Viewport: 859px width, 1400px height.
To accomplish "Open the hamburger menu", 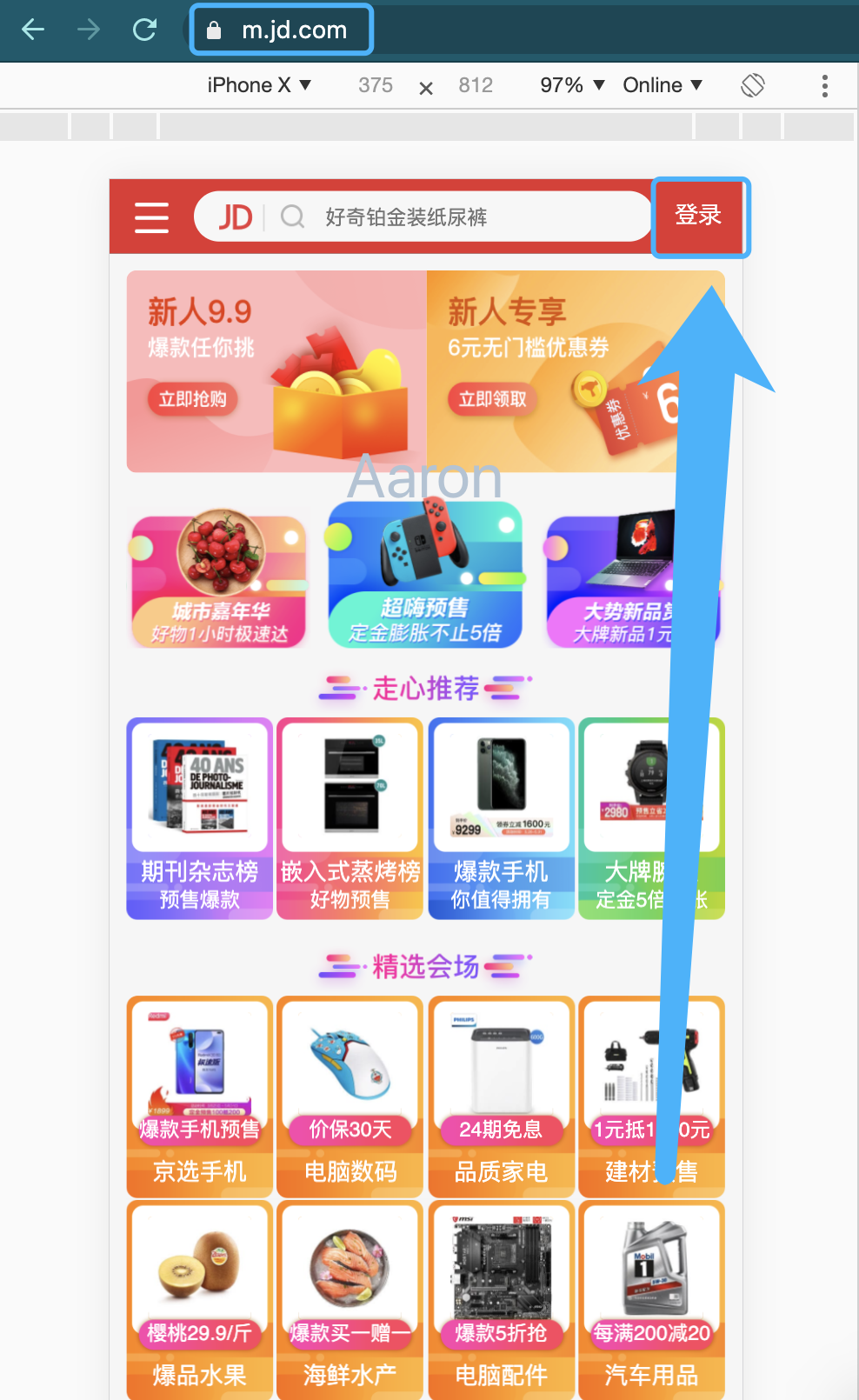I will pos(151,217).
